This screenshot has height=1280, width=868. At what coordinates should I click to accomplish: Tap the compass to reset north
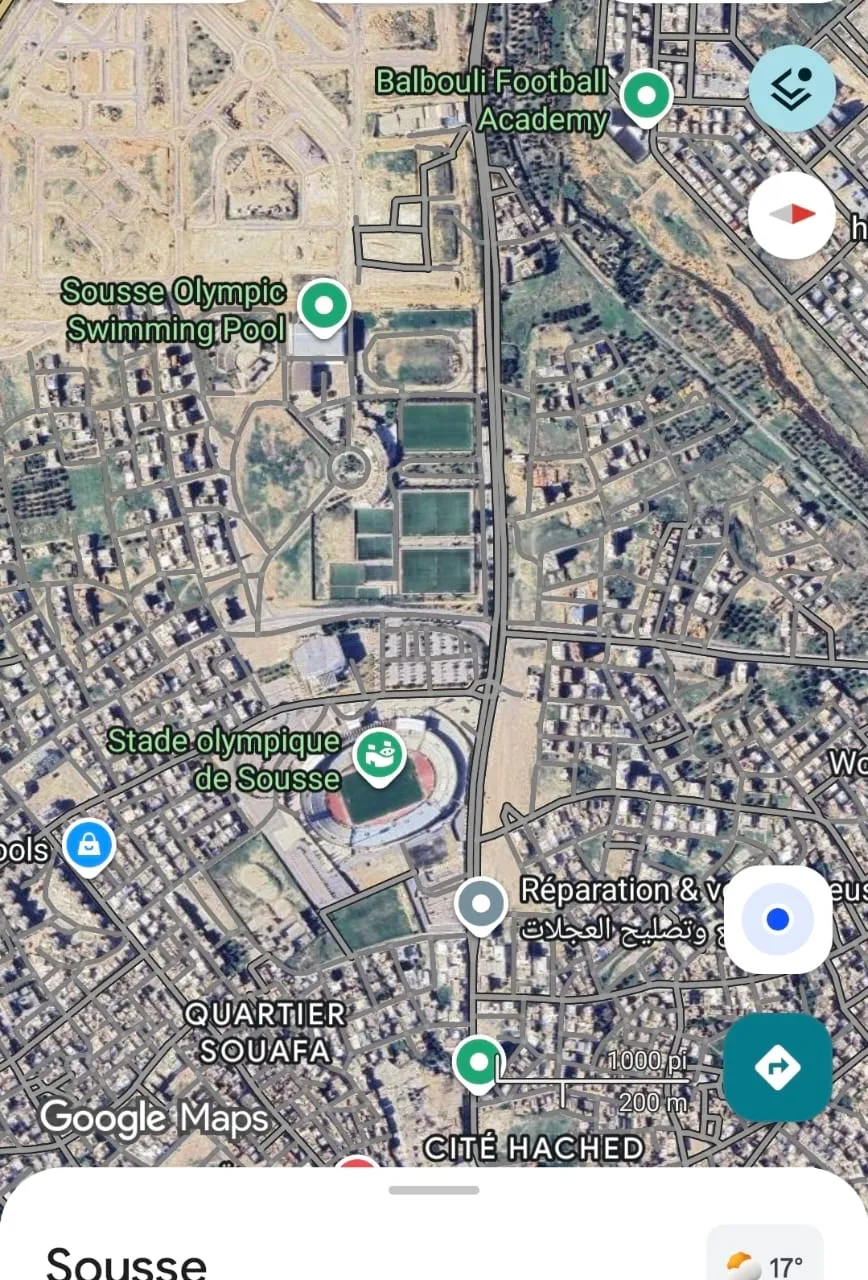tap(792, 214)
